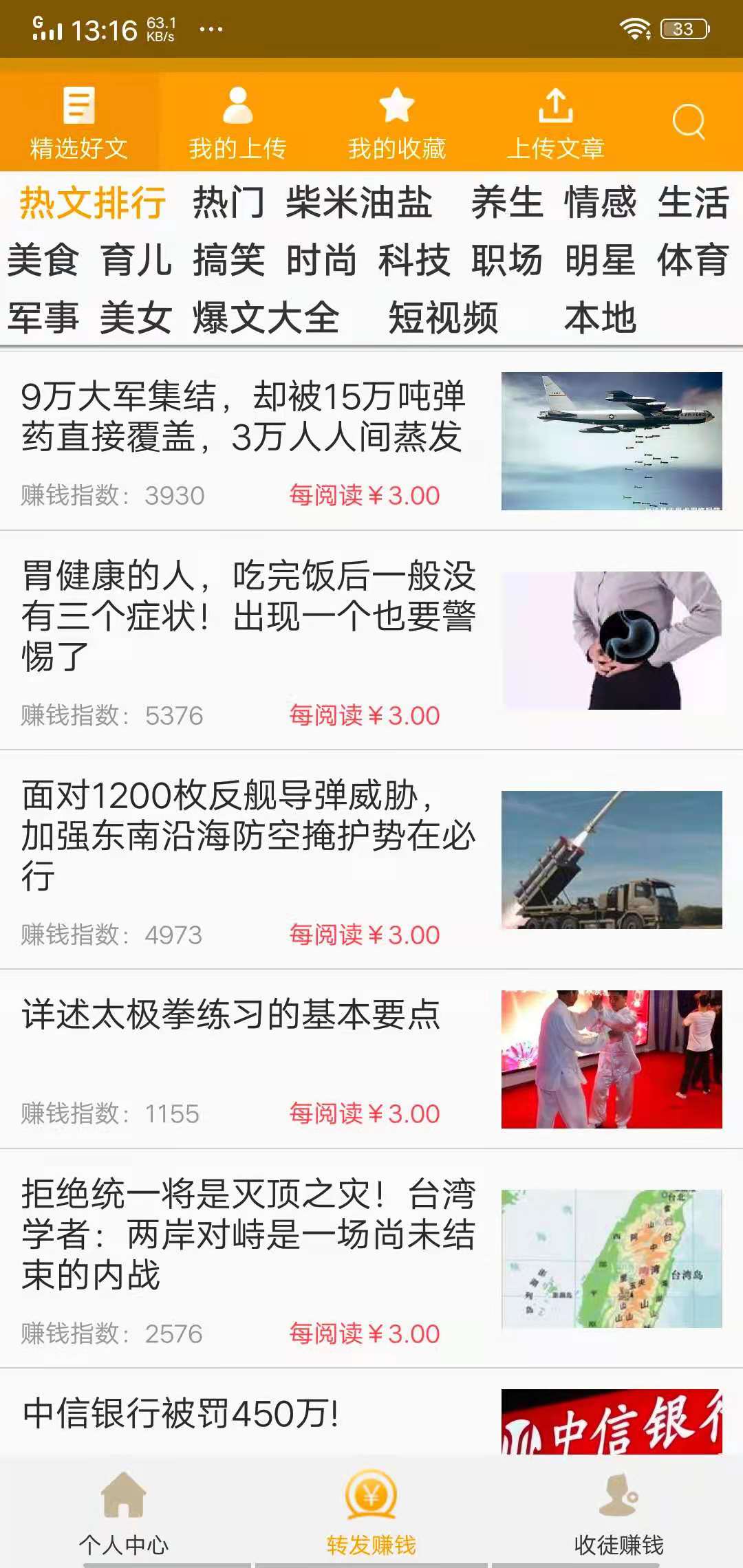
Task: Open 我的收藏 favorites tab
Action: tap(397, 122)
